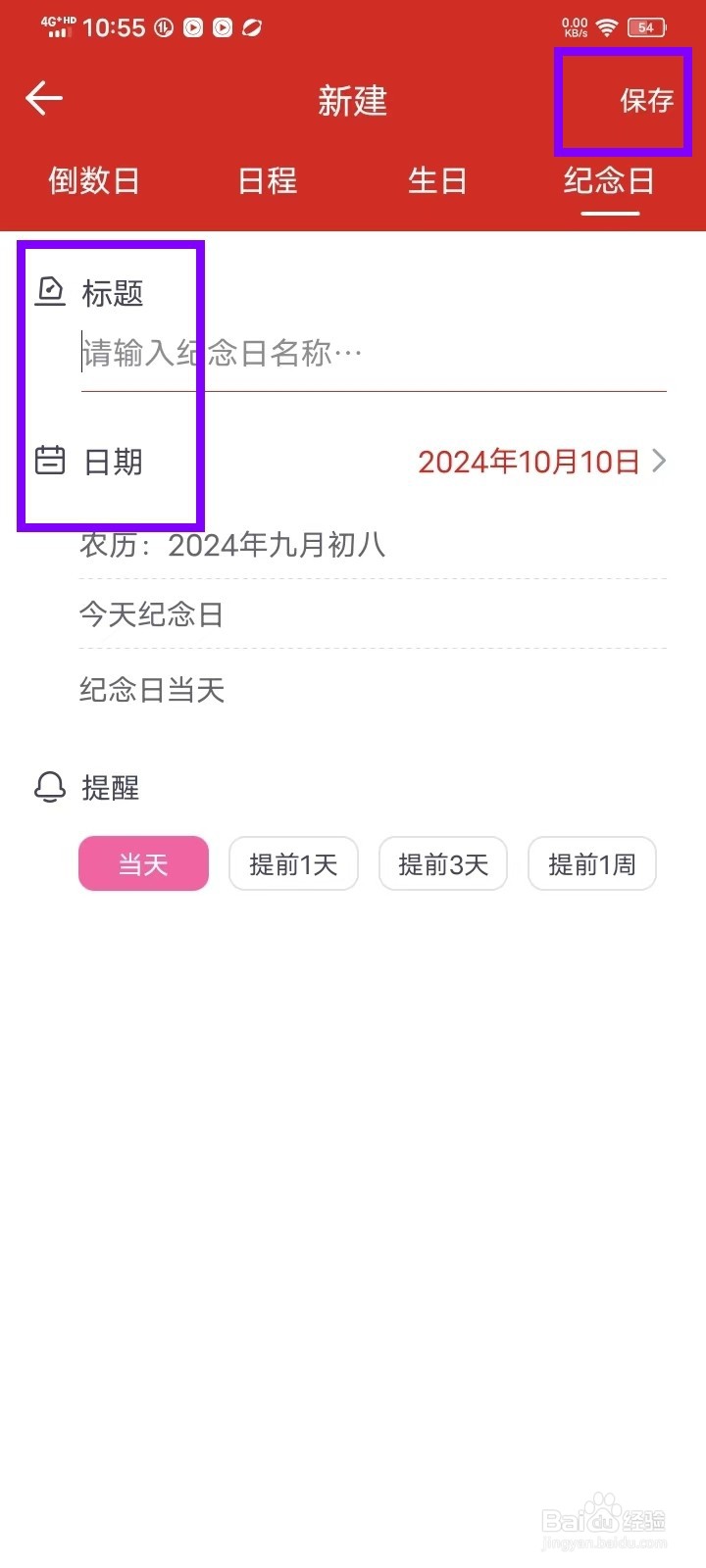706x1568 pixels.
Task: Expand the date picker via the chevron
Action: 660,461
